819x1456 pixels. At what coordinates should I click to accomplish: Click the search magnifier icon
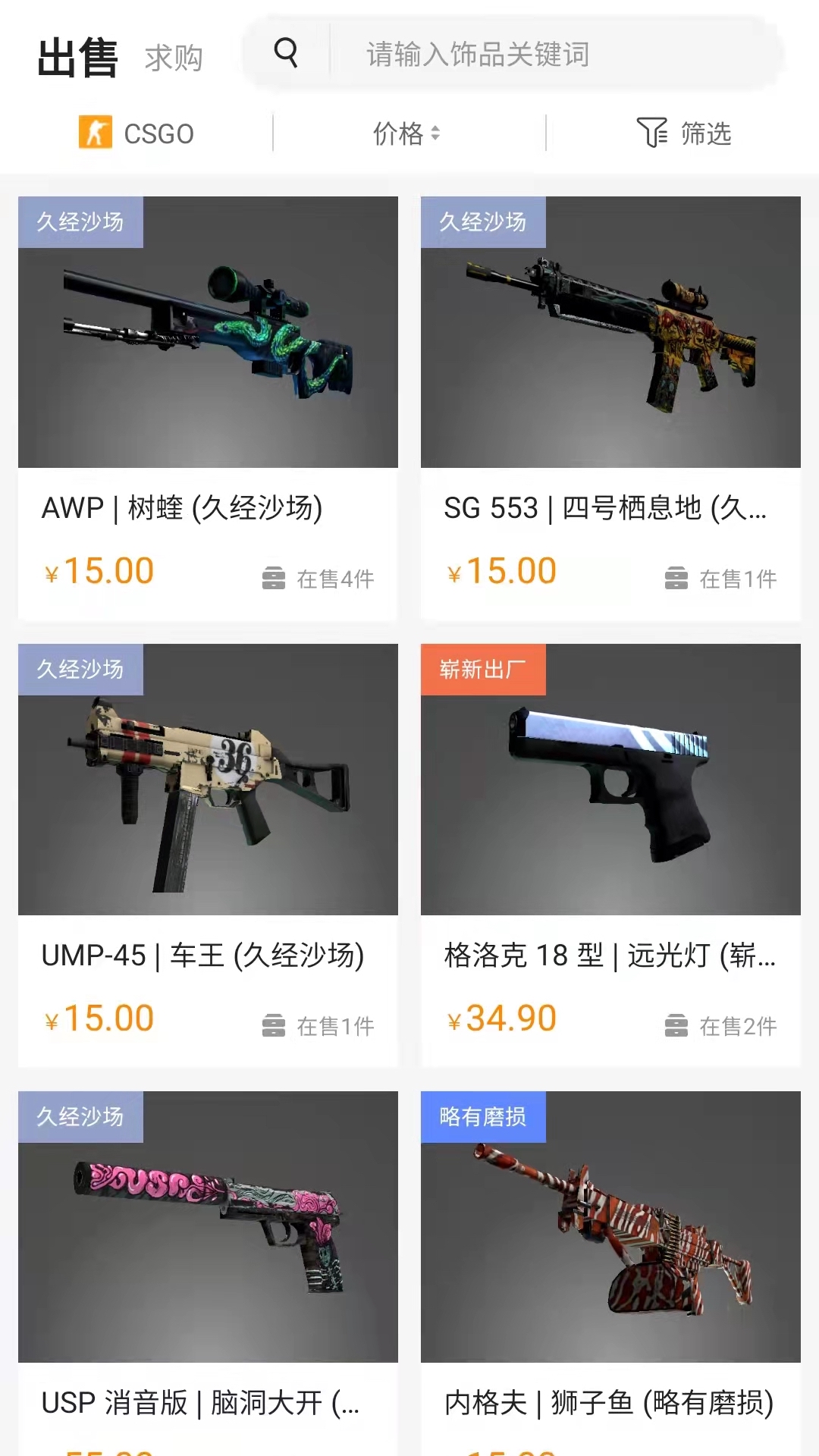pos(286,55)
